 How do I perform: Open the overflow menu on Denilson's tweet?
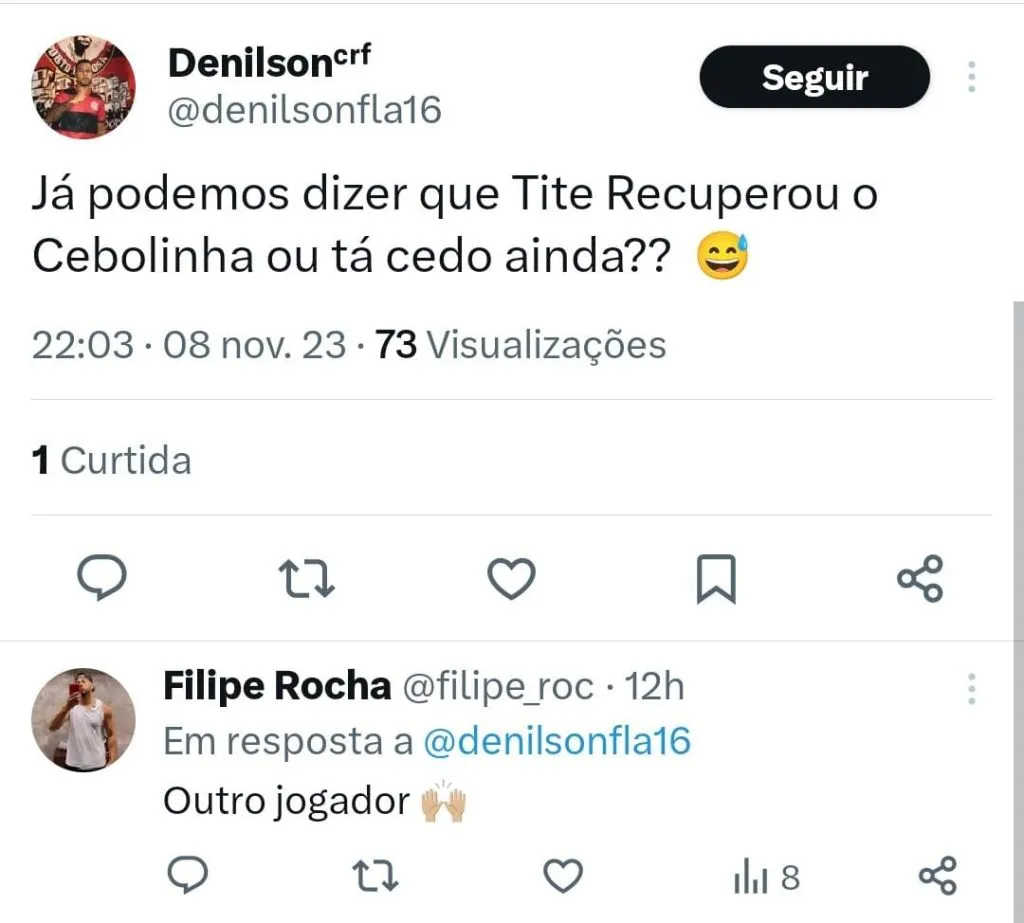pyautogui.click(x=971, y=77)
